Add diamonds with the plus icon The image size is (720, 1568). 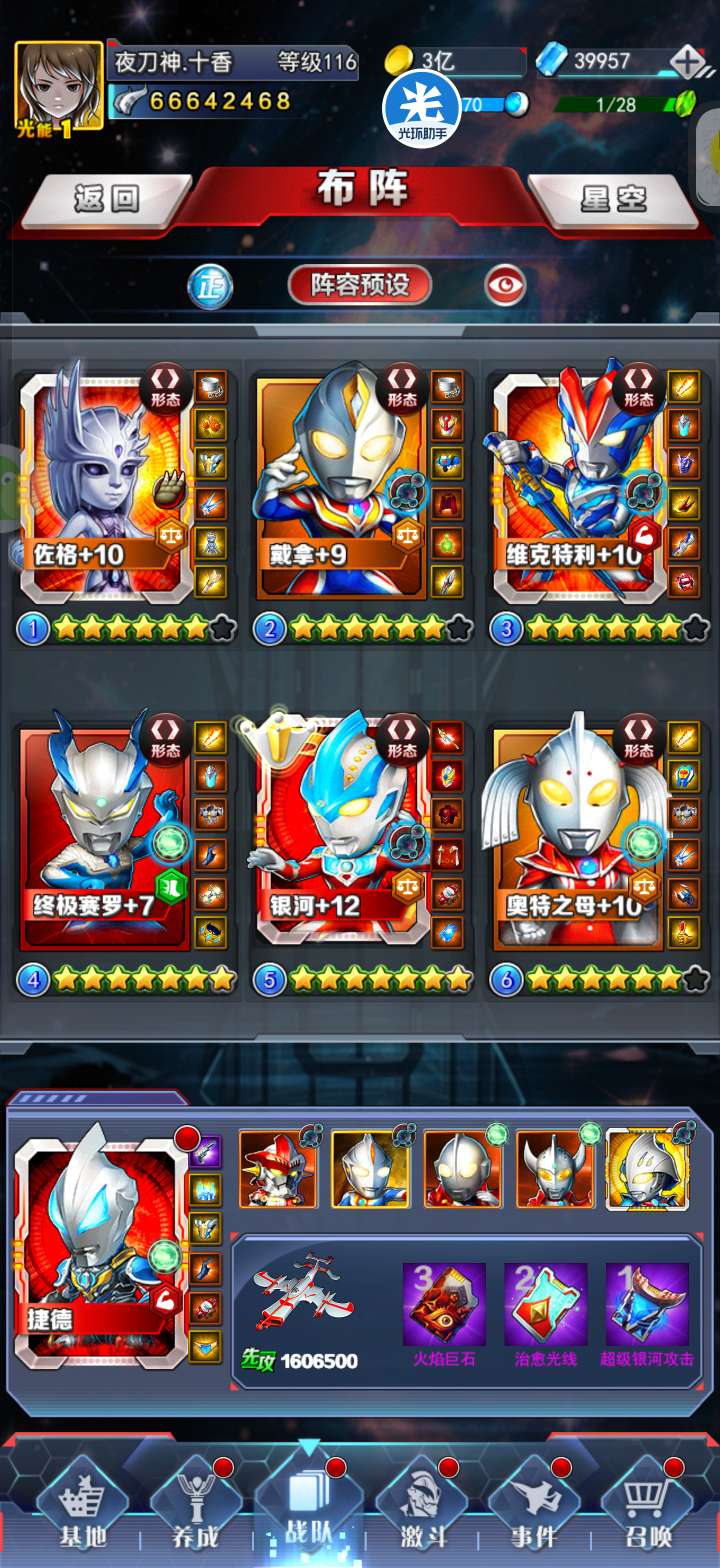click(x=686, y=61)
